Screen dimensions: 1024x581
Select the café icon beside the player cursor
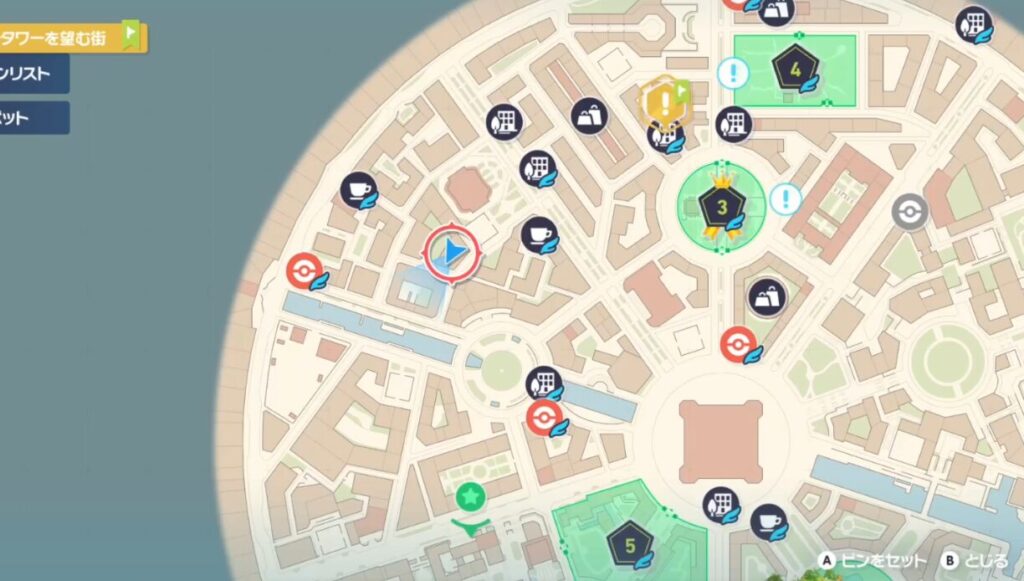539,235
